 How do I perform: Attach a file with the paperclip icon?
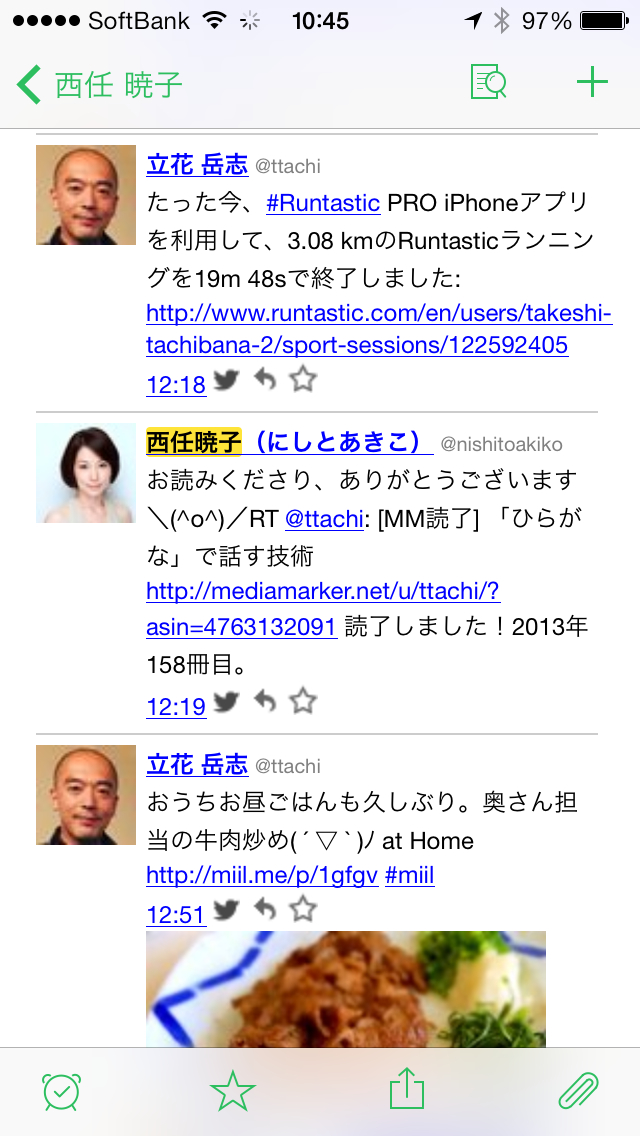pos(579,1092)
